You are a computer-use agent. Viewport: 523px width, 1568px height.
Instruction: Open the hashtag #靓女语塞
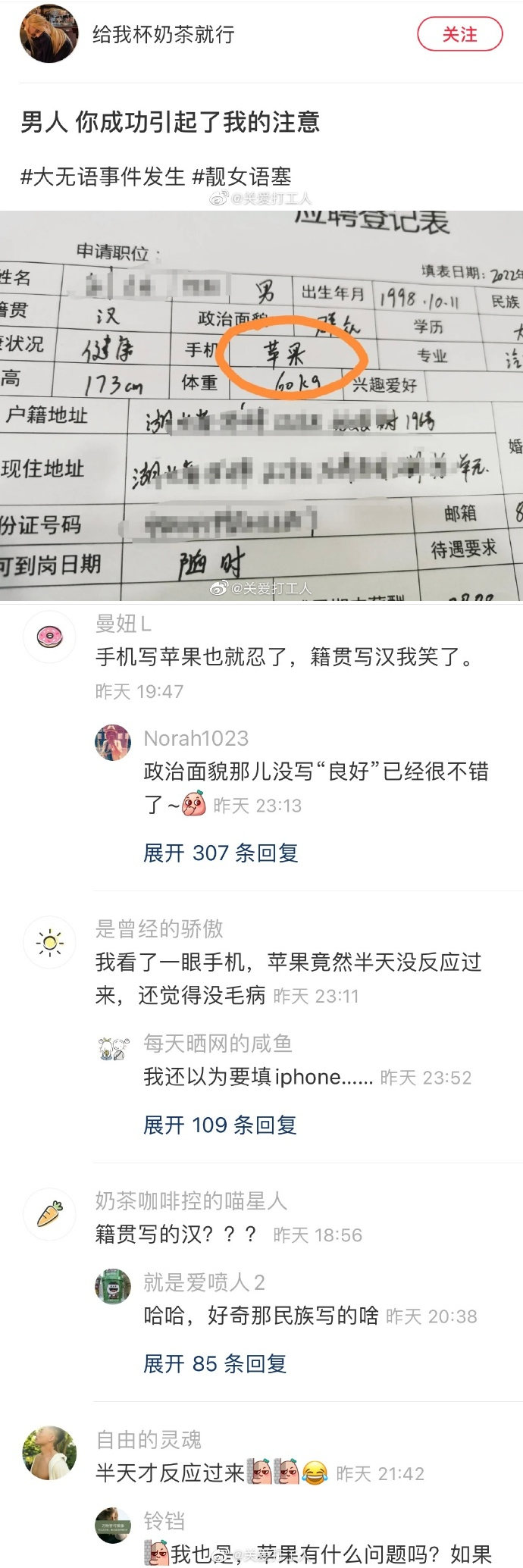point(242,177)
